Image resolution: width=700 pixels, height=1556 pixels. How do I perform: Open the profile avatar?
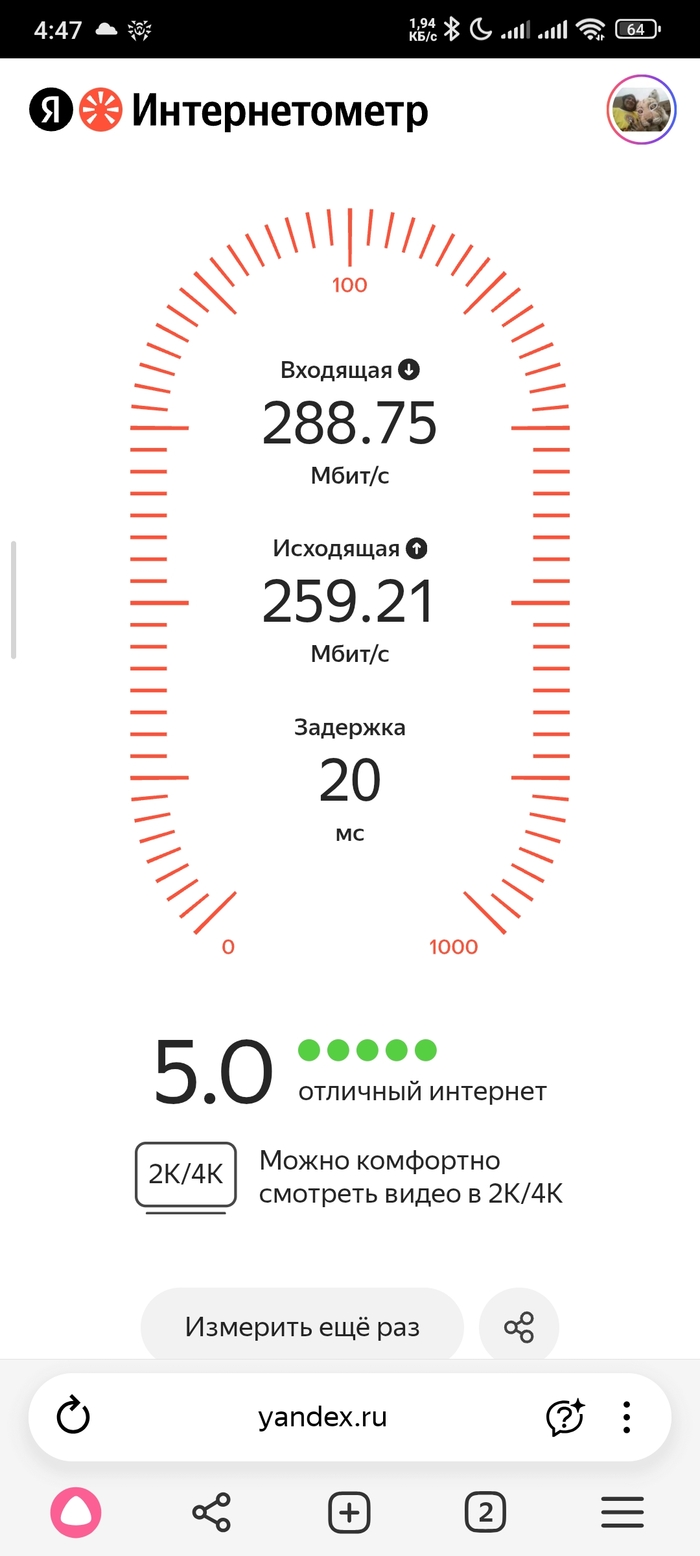tap(642, 110)
